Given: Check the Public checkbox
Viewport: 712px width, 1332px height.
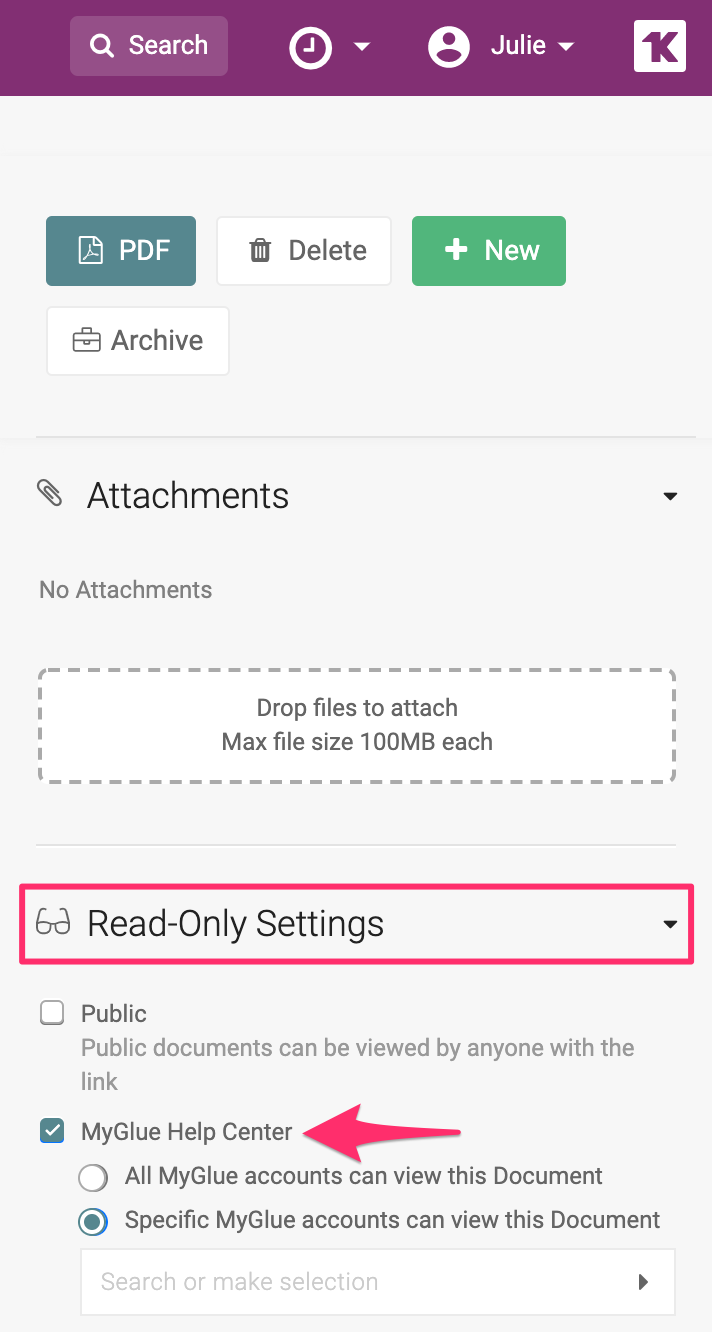Looking at the screenshot, I should click(x=52, y=1013).
